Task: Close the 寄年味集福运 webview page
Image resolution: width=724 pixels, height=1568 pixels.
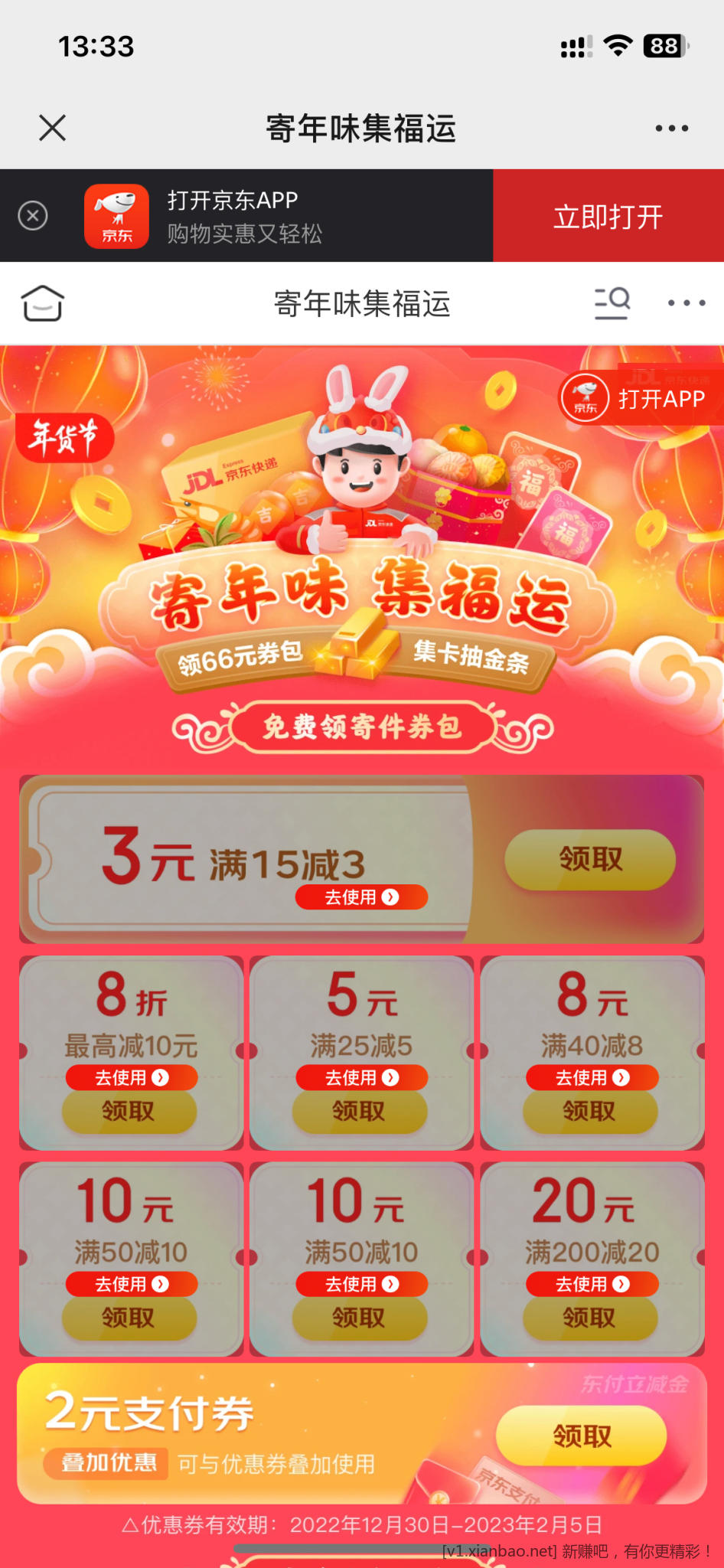Action: 52,128
